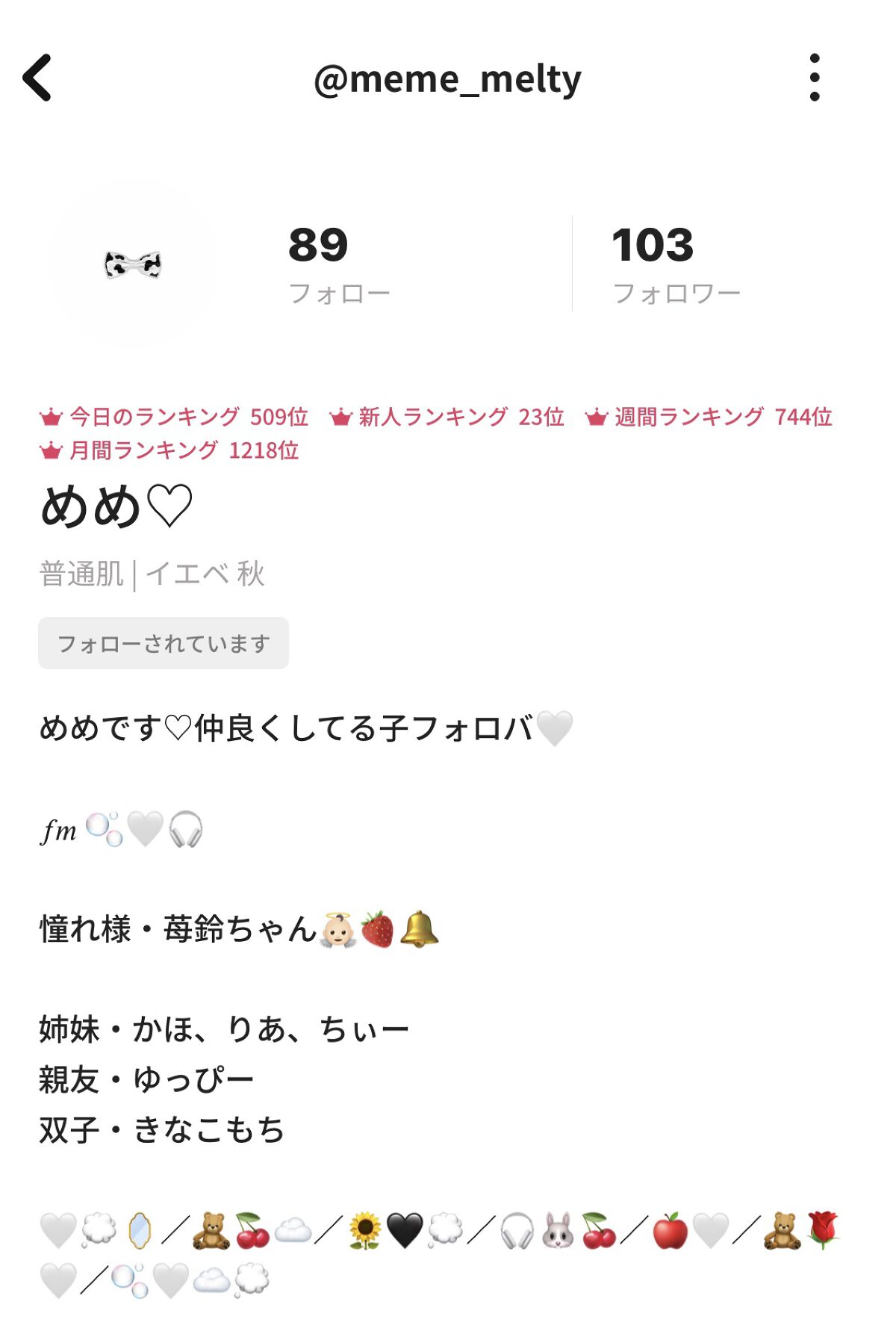Open the 103 フォロワー followers list
The width and height of the screenshot is (896, 1334).
point(676,264)
